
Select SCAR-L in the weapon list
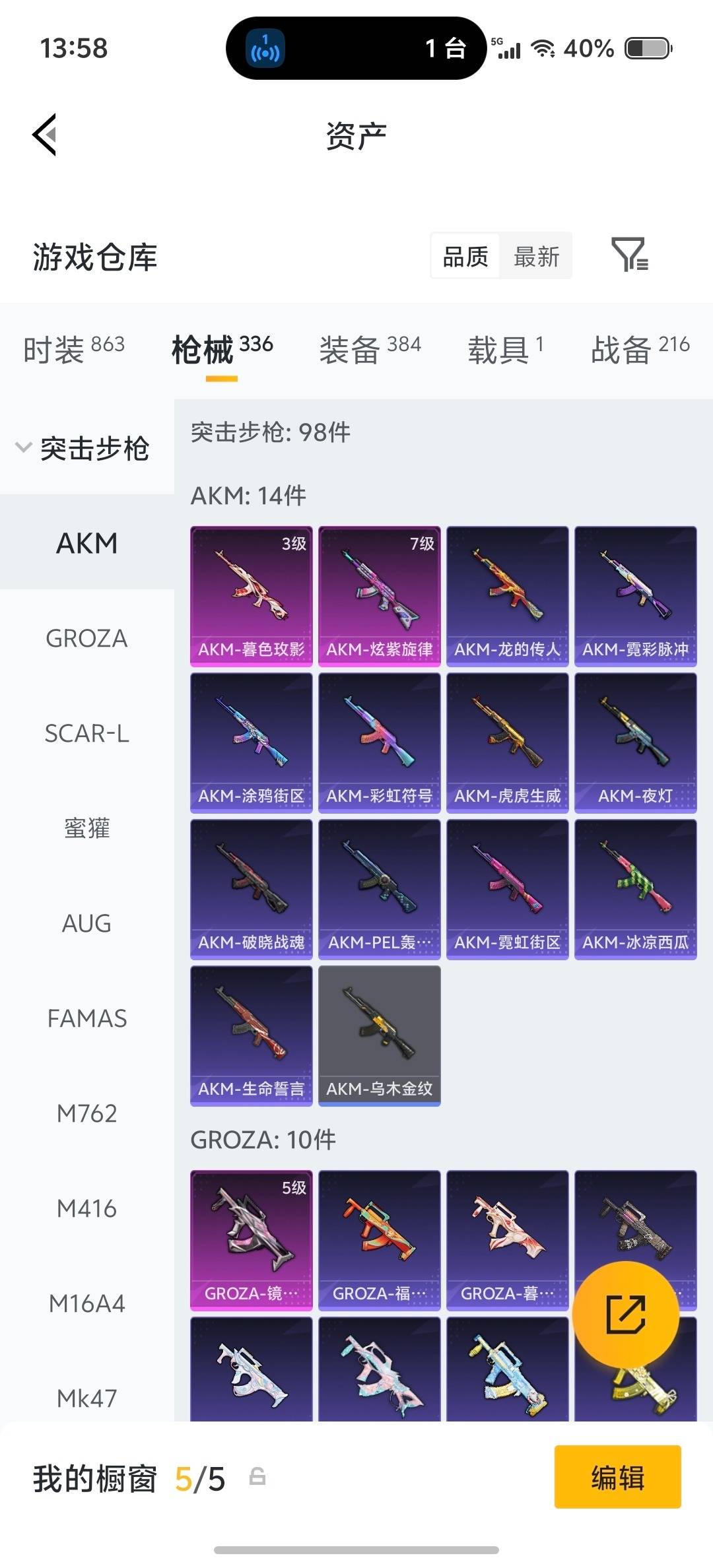[x=86, y=733]
